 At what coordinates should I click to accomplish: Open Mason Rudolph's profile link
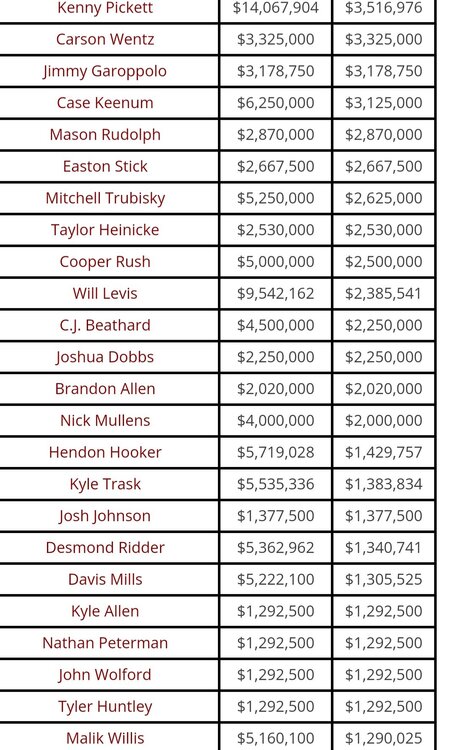[105, 135]
